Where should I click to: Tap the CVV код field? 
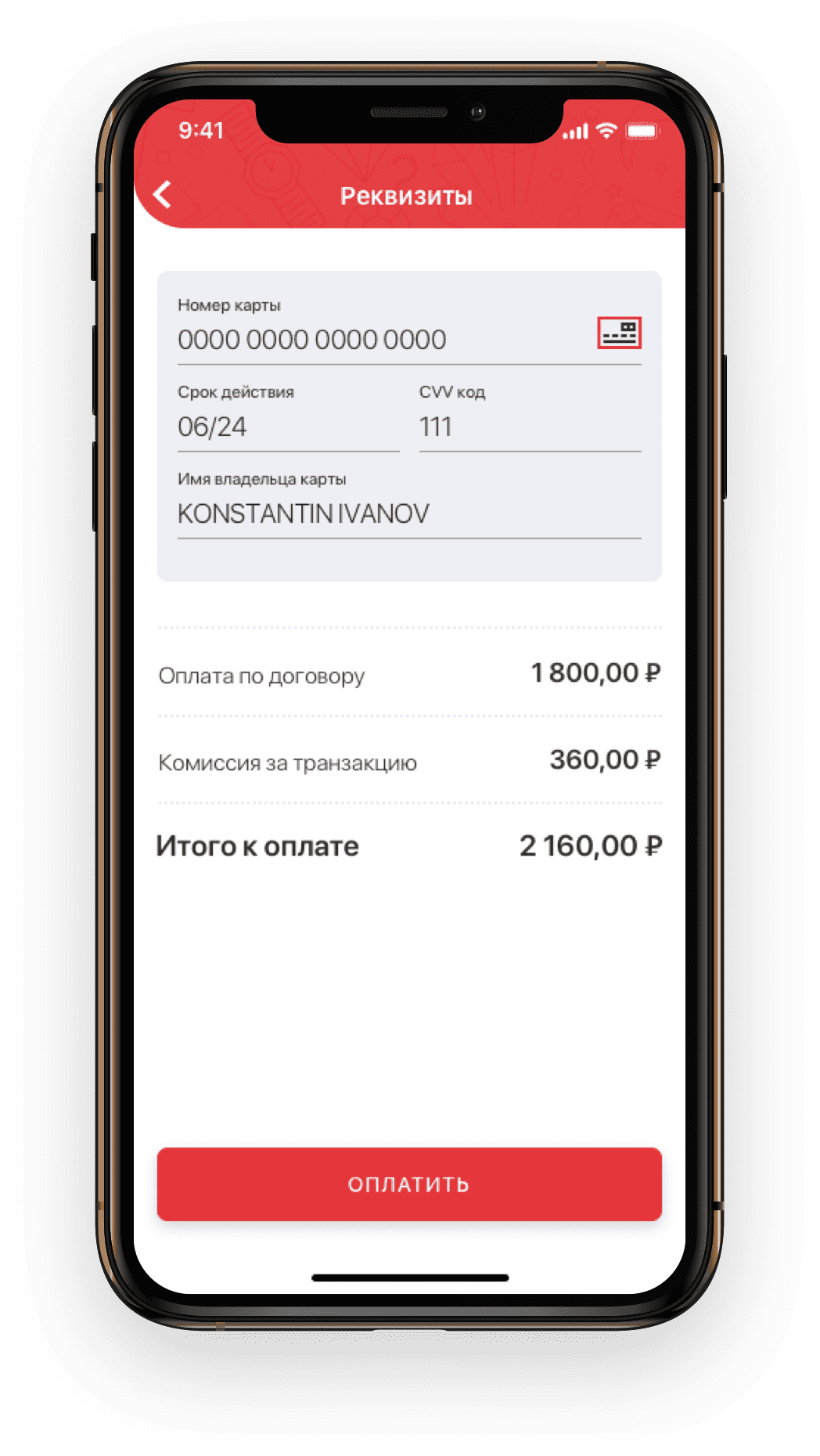pos(529,427)
